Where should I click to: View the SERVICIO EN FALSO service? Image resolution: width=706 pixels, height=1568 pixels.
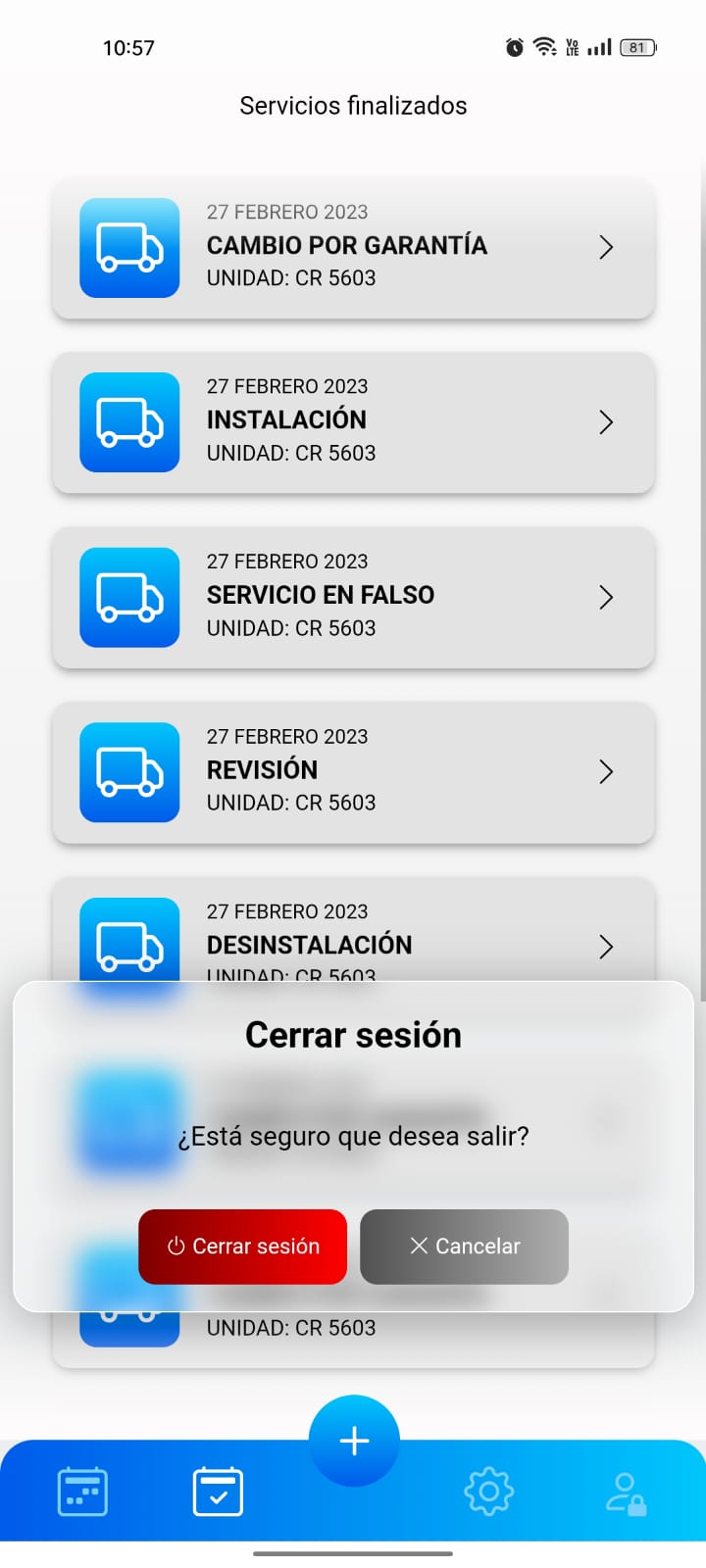353,596
